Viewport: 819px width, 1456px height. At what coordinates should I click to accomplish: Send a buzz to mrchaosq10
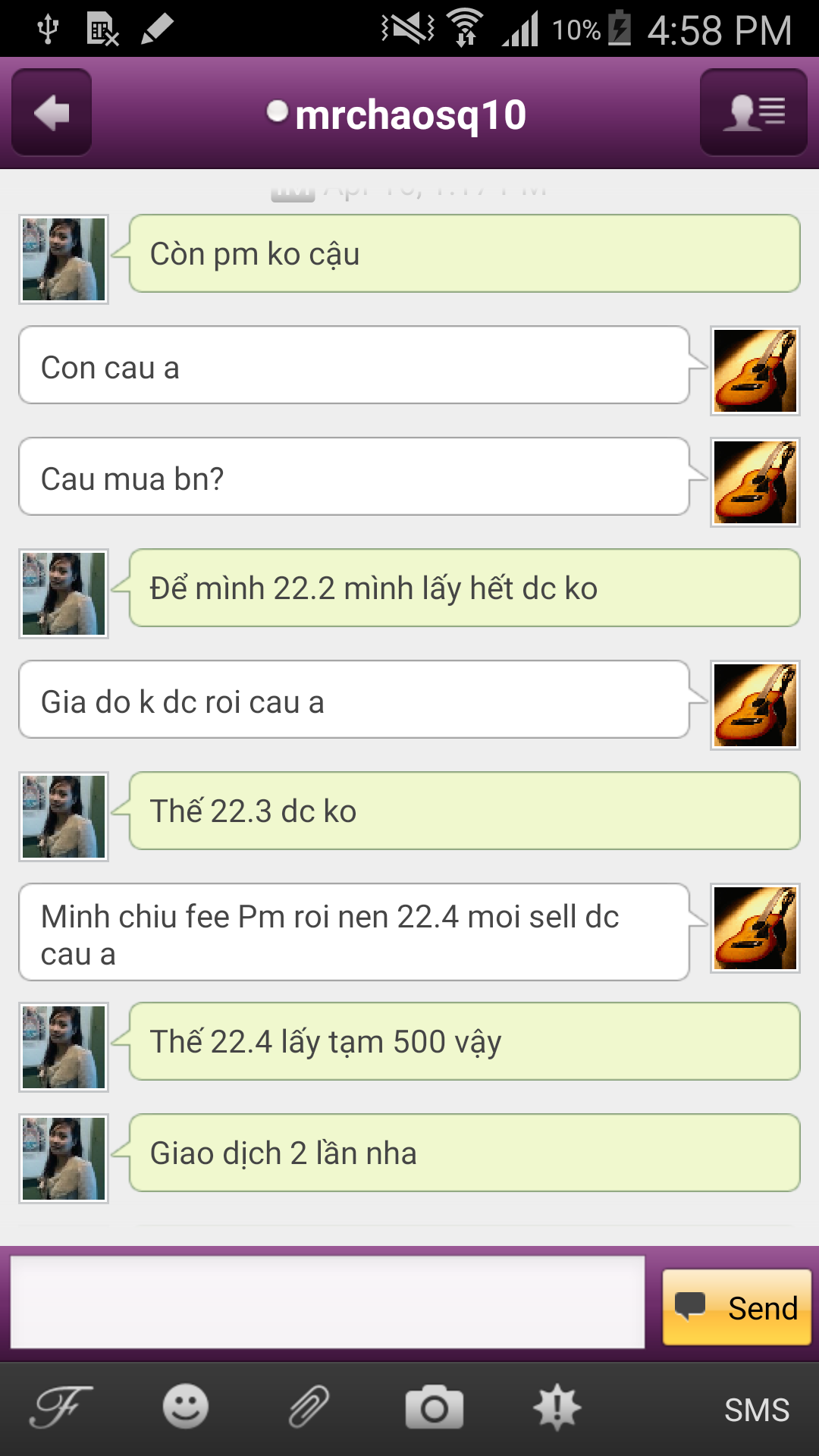[x=557, y=1407]
